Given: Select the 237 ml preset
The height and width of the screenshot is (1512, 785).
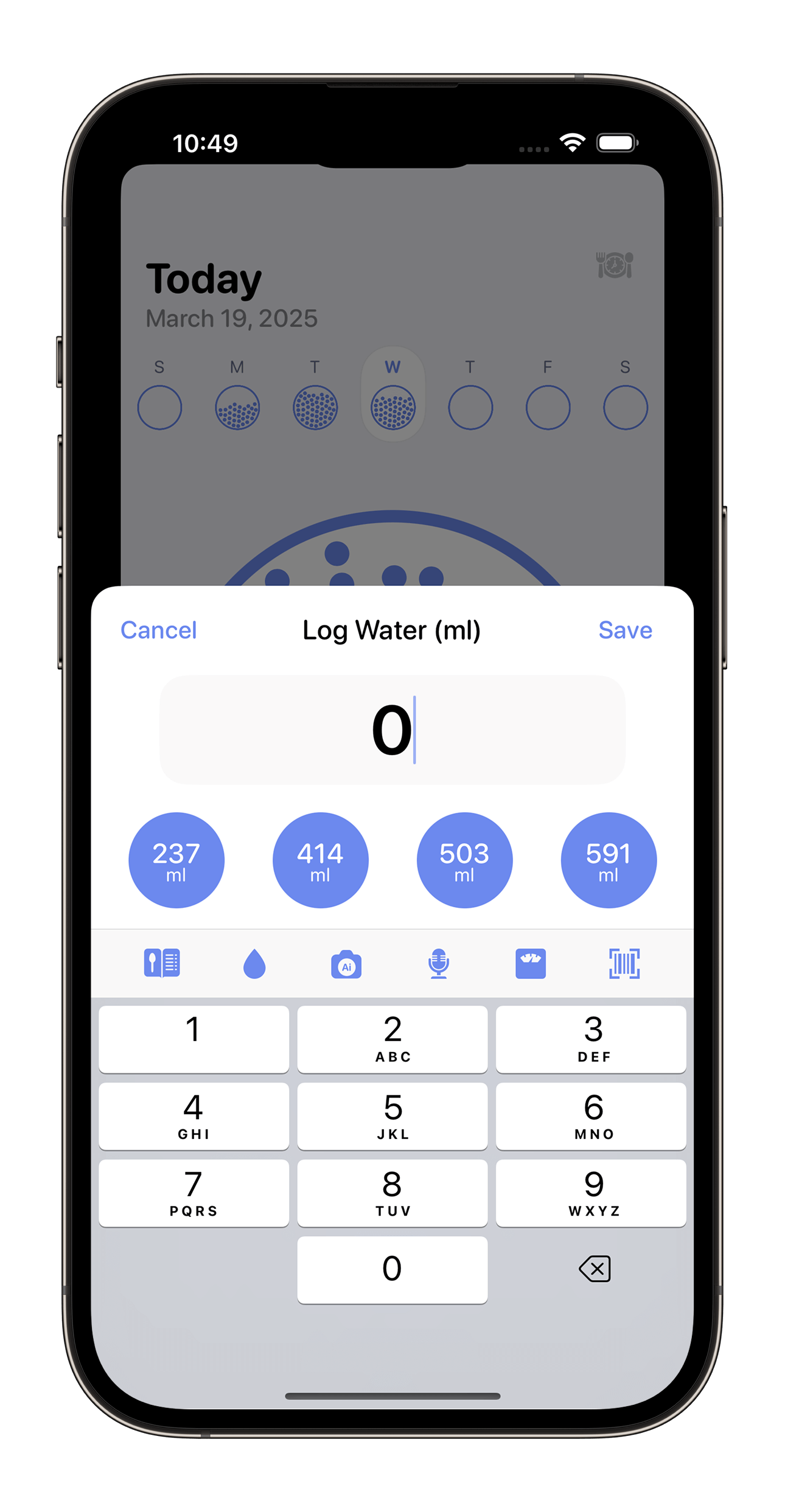Looking at the screenshot, I should pos(176,860).
